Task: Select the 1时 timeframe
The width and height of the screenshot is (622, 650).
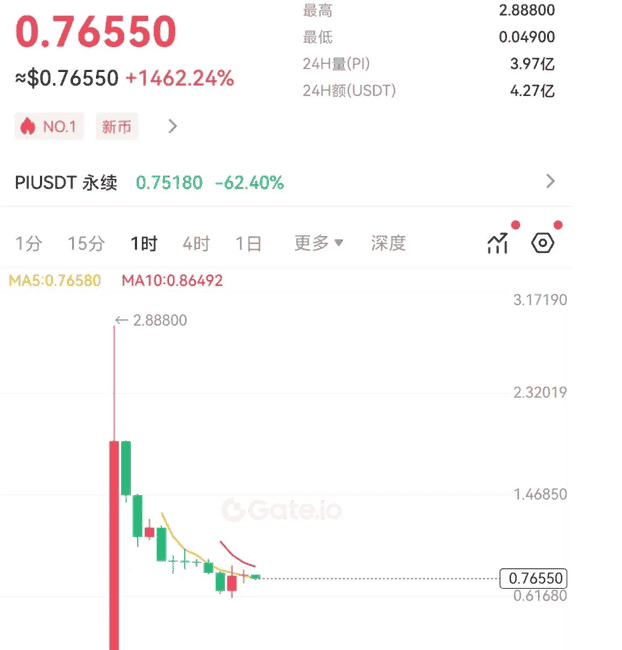Action: tap(144, 243)
